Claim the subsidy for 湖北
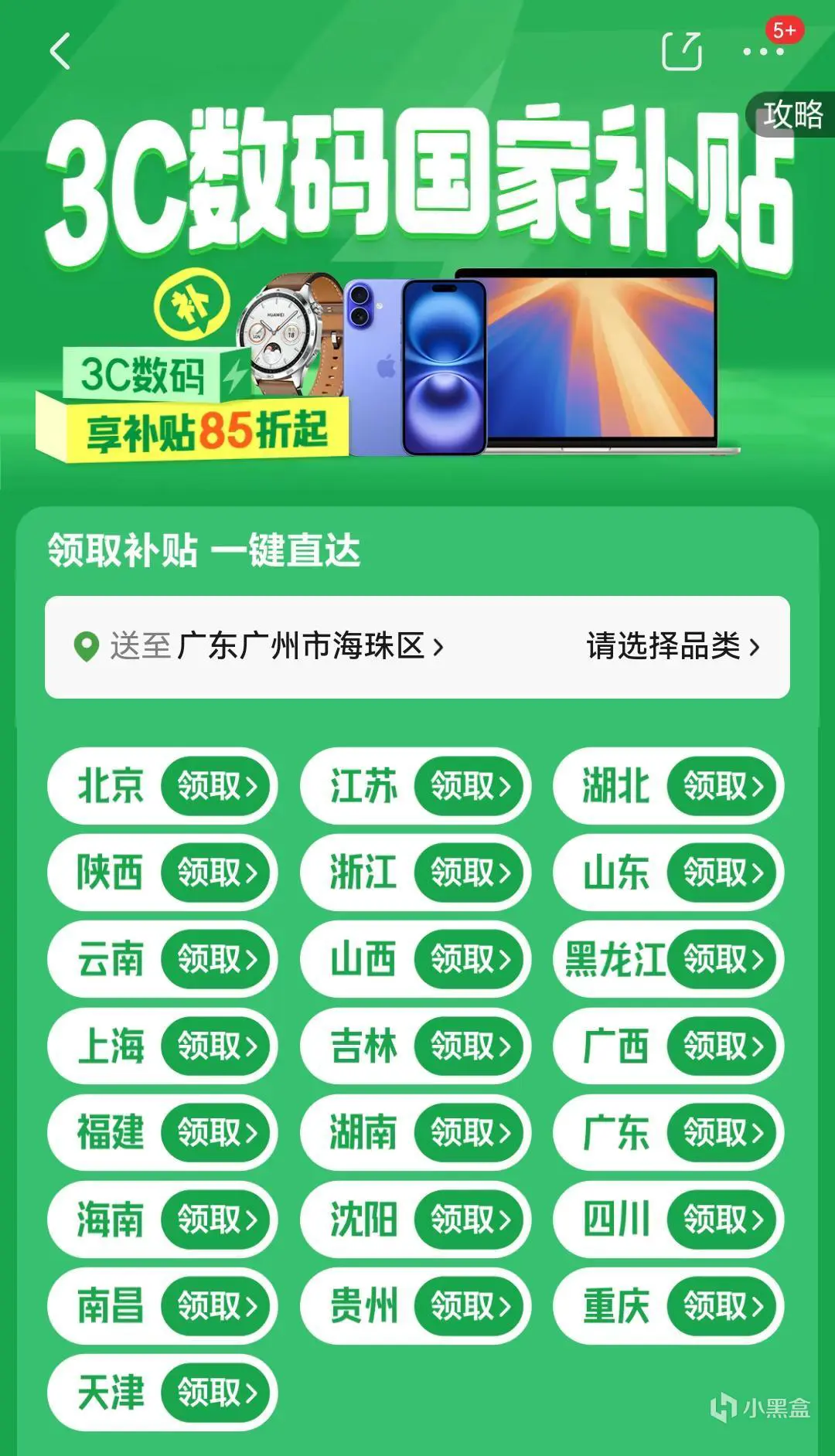Viewport: 835px width, 1456px height. tap(723, 786)
